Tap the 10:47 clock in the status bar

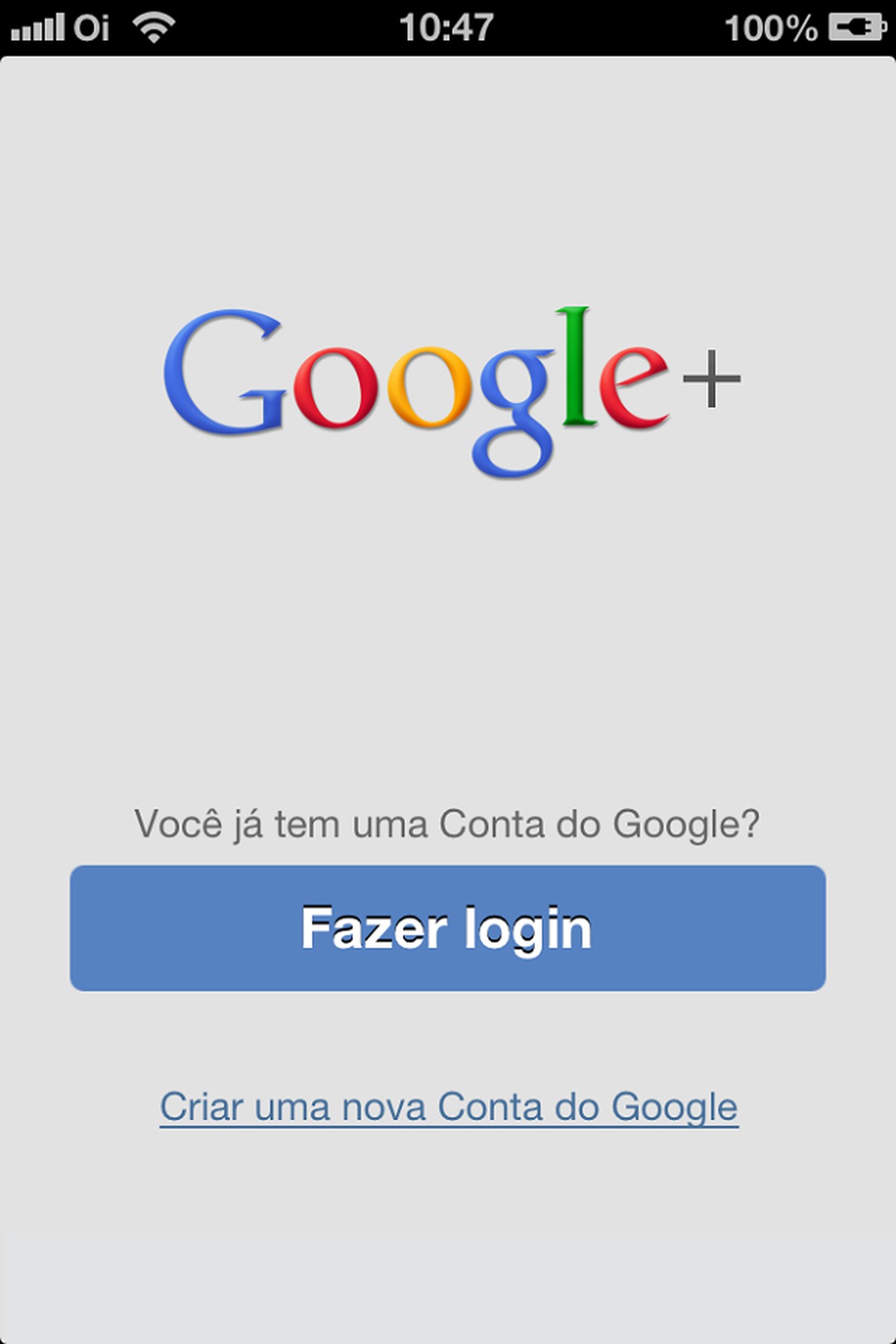(447, 26)
